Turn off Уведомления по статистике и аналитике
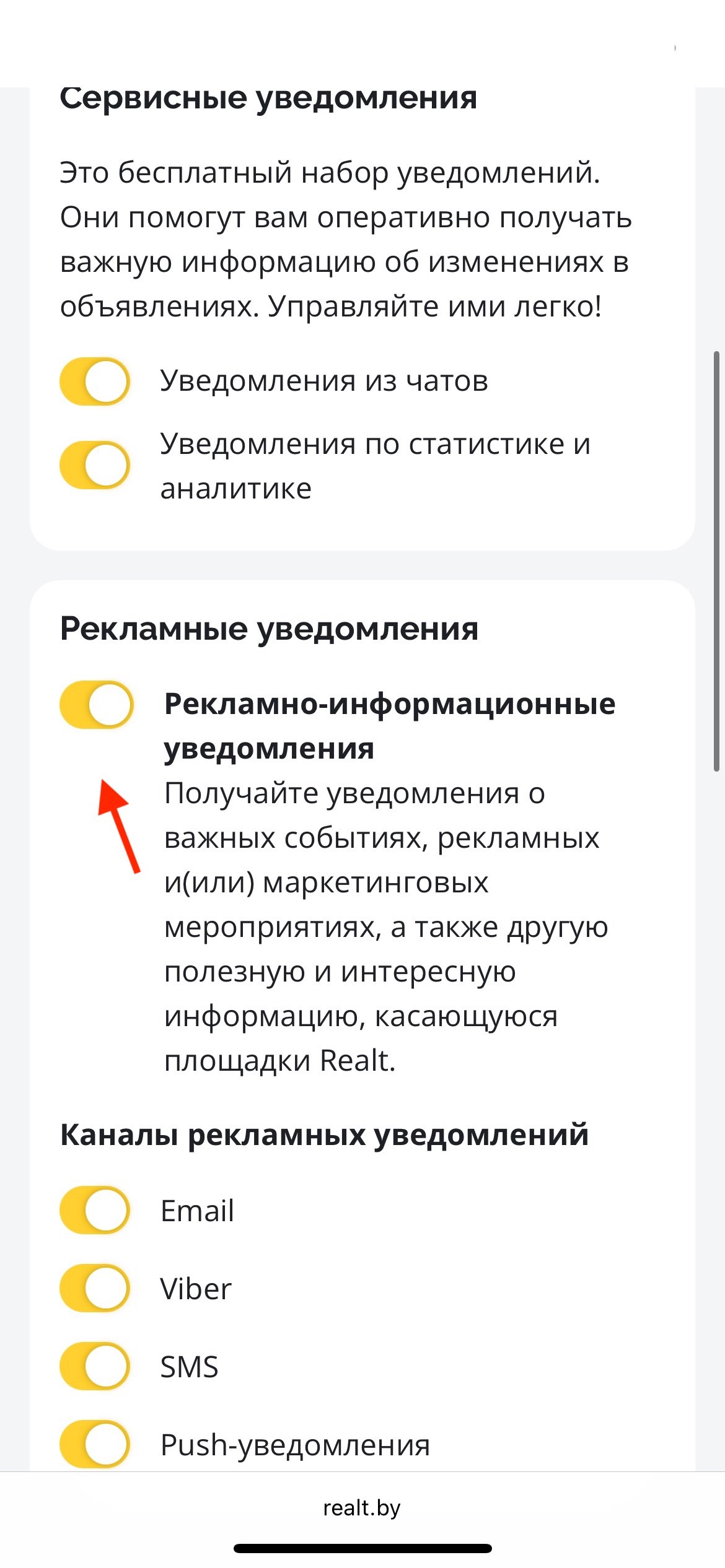 coord(95,465)
